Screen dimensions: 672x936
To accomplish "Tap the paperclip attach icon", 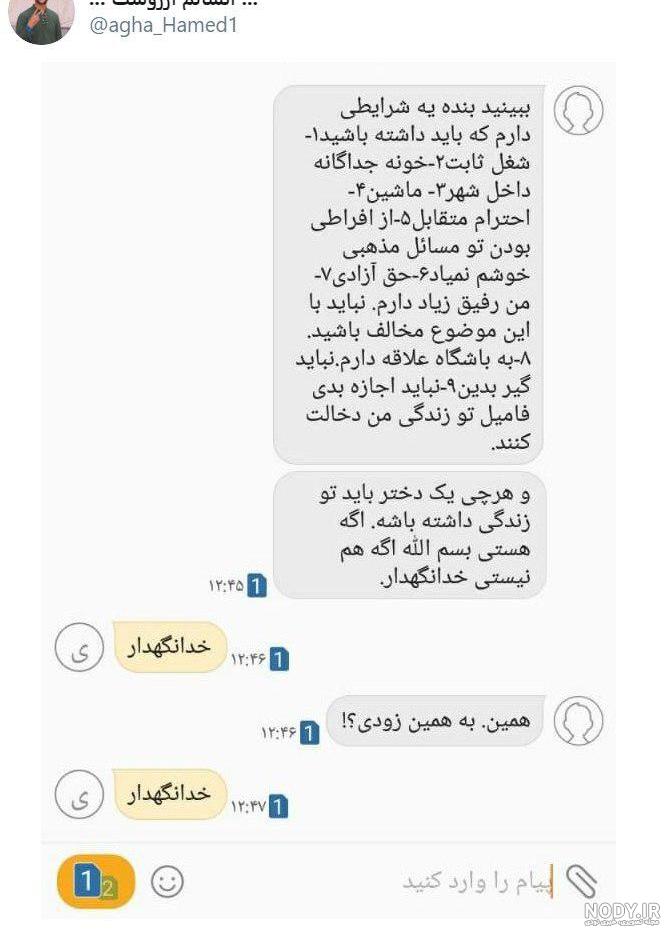I will click(580, 881).
